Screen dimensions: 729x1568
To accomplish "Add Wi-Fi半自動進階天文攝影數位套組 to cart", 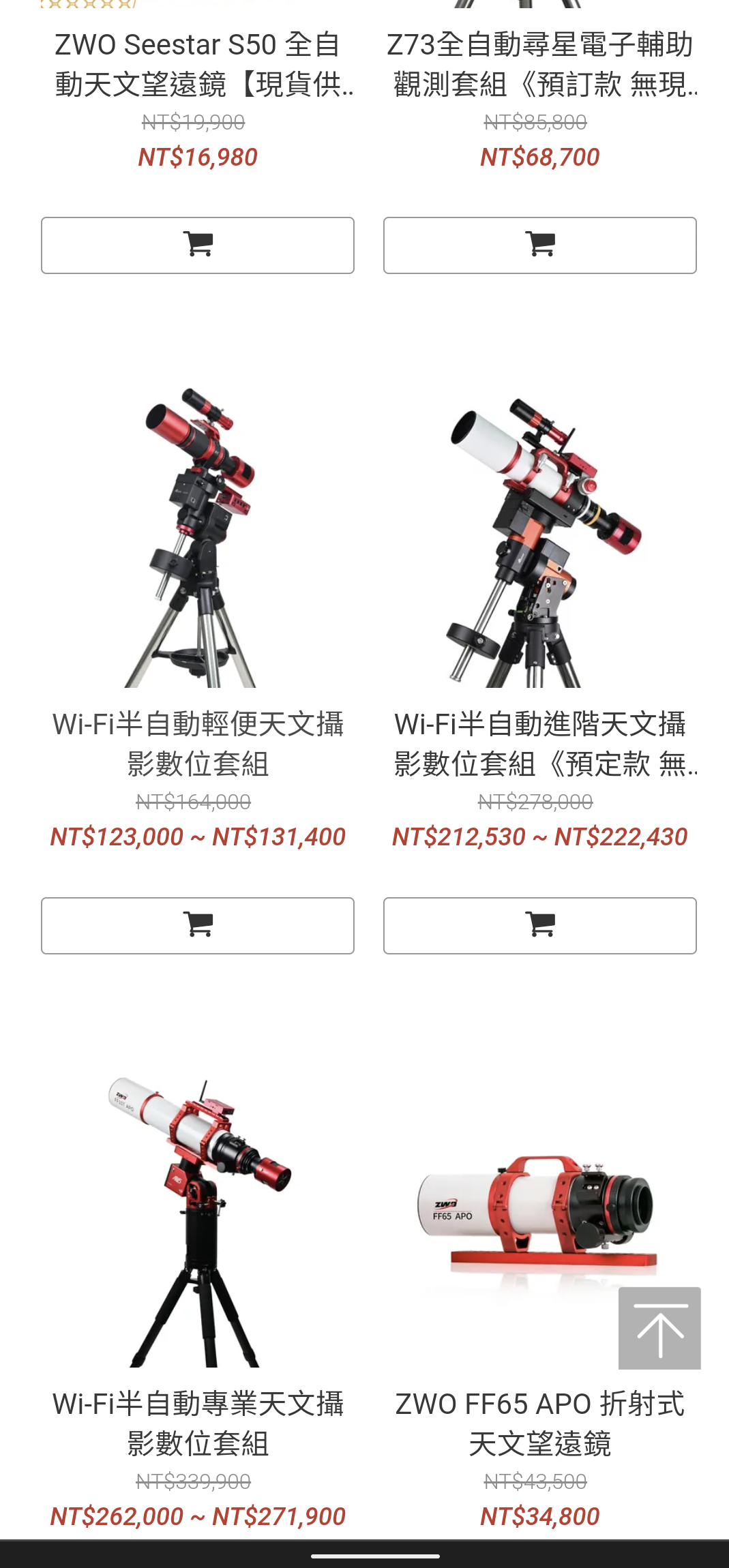I will click(x=539, y=925).
